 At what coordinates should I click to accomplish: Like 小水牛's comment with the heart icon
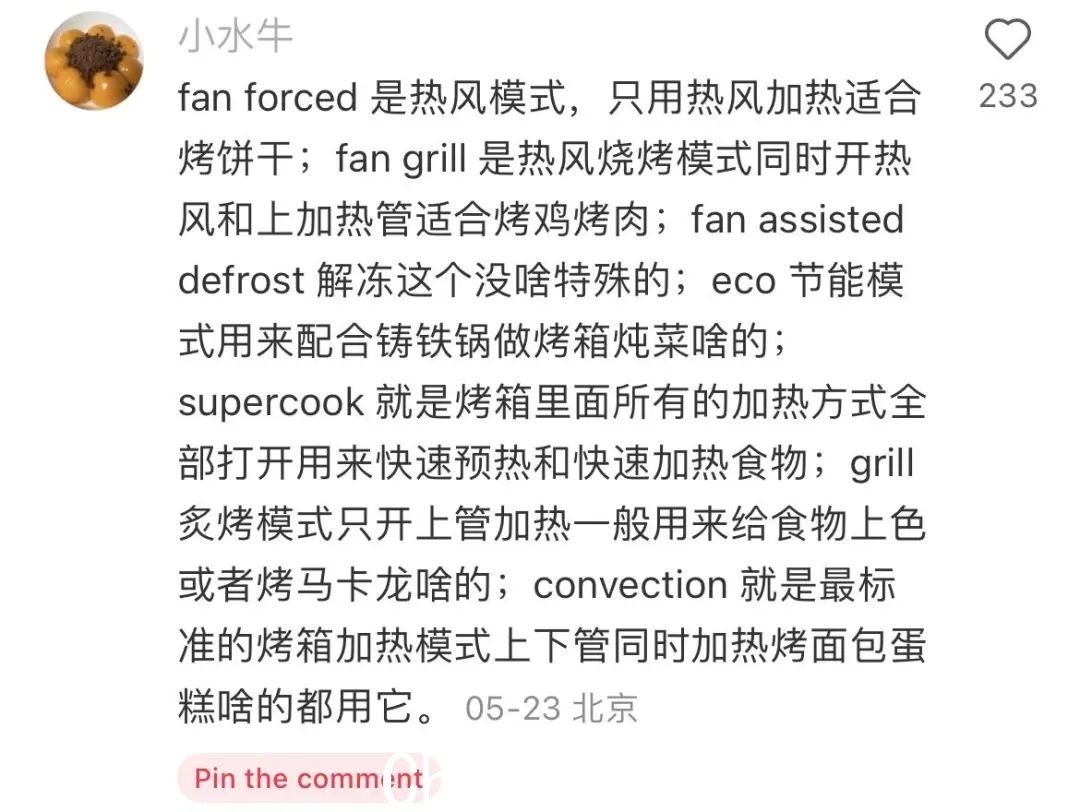[x=1007, y=41]
